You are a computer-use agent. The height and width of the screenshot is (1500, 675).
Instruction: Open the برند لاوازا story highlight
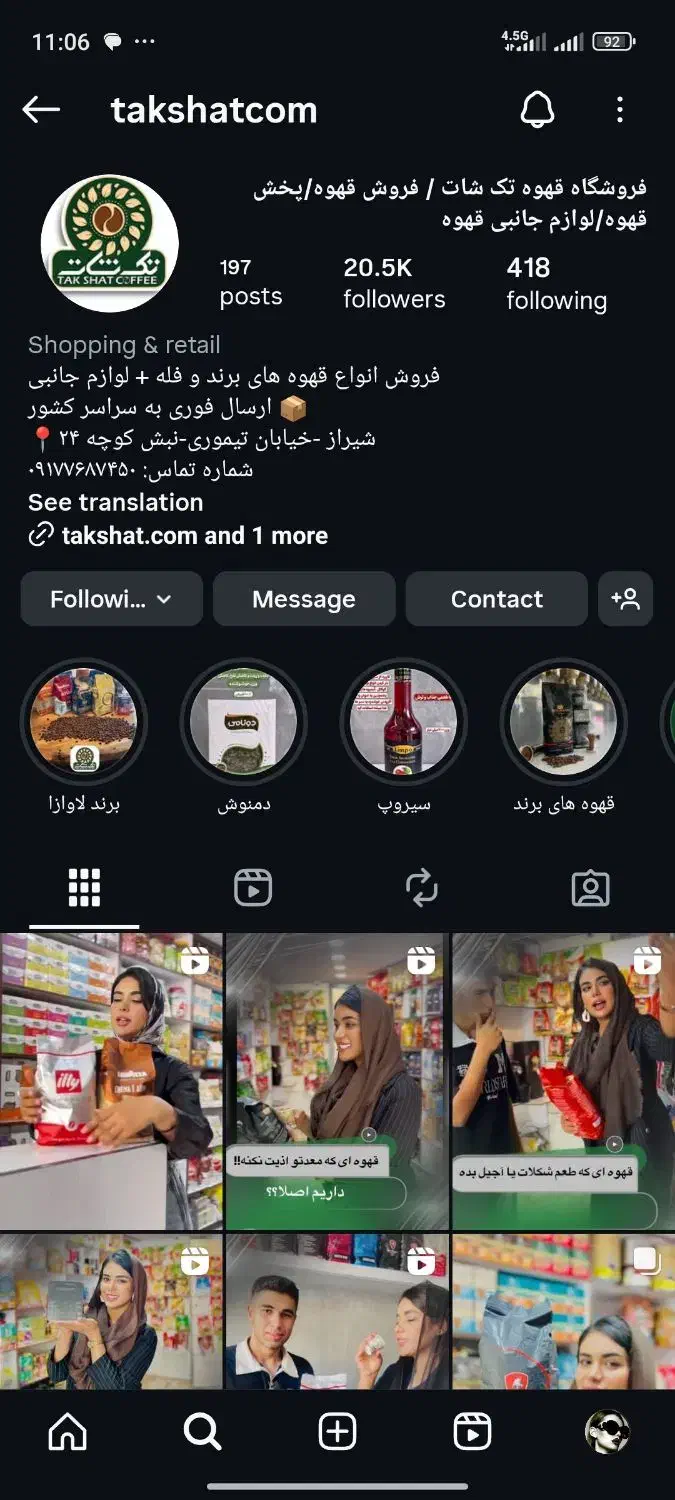point(84,722)
